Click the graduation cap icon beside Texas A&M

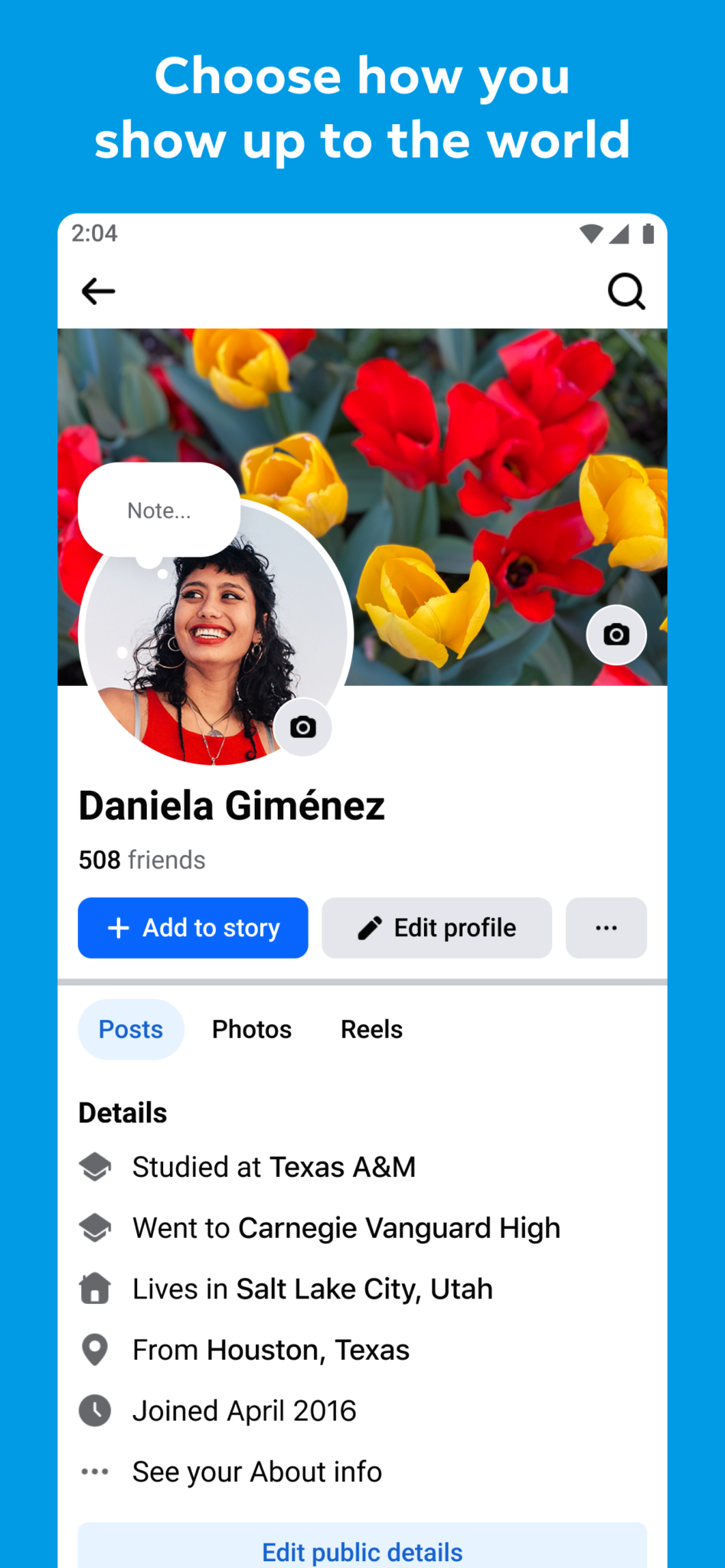(x=94, y=1166)
